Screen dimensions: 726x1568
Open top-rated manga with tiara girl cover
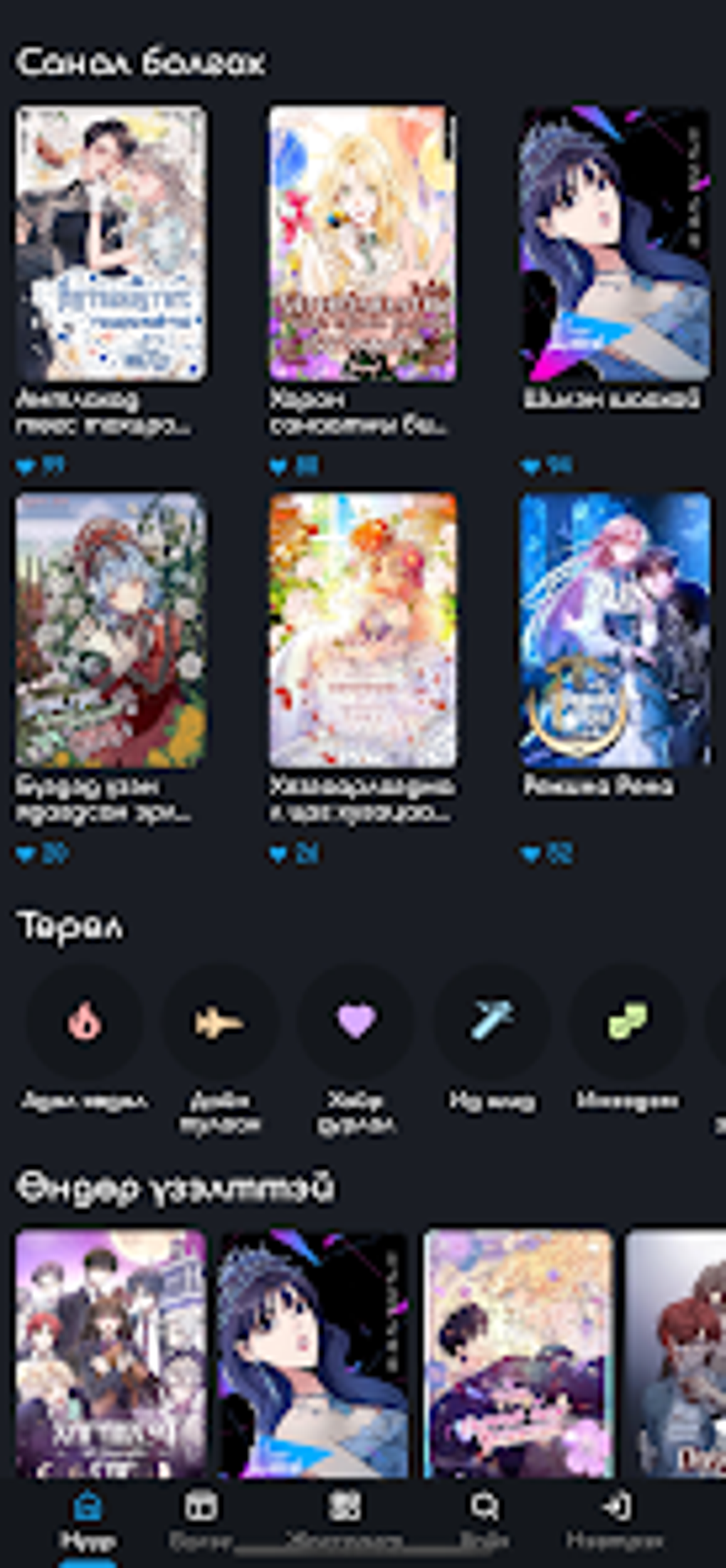[x=313, y=1352]
